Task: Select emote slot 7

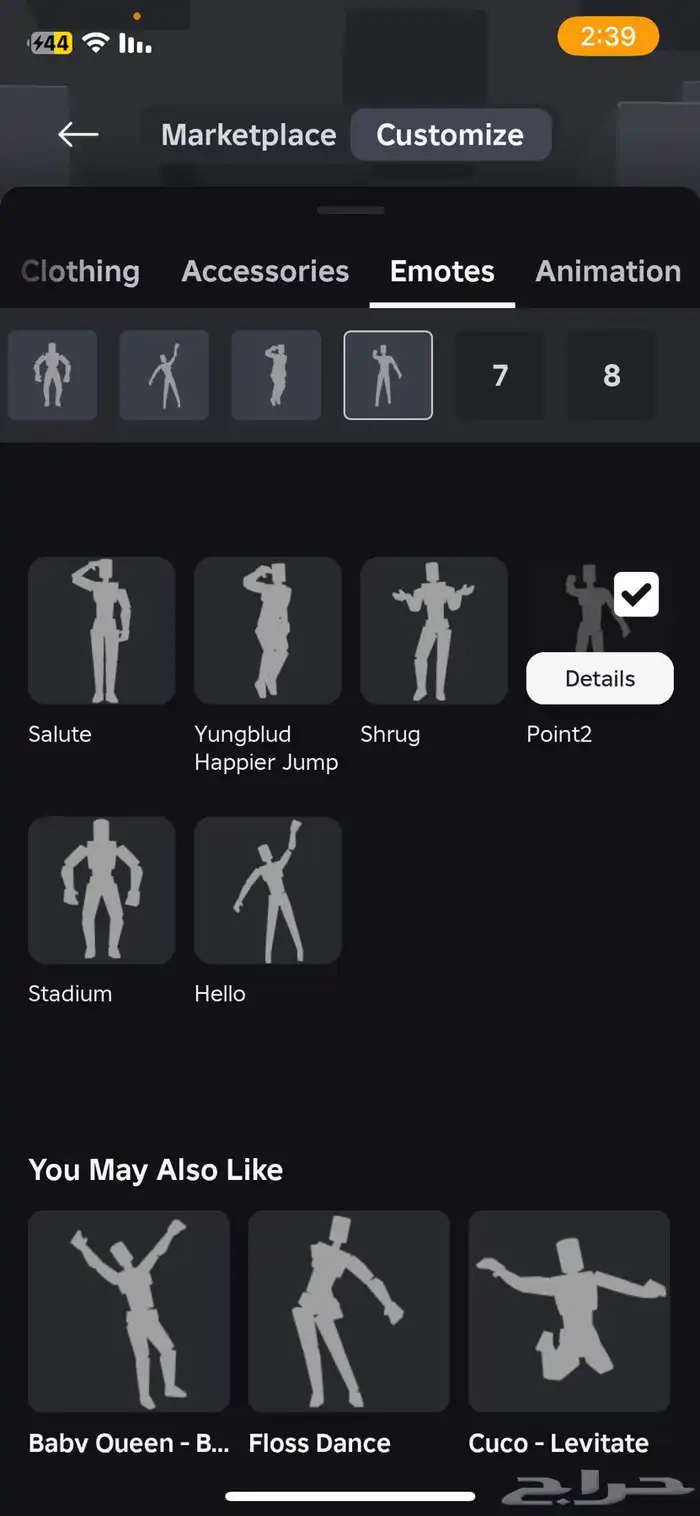Action: point(500,375)
